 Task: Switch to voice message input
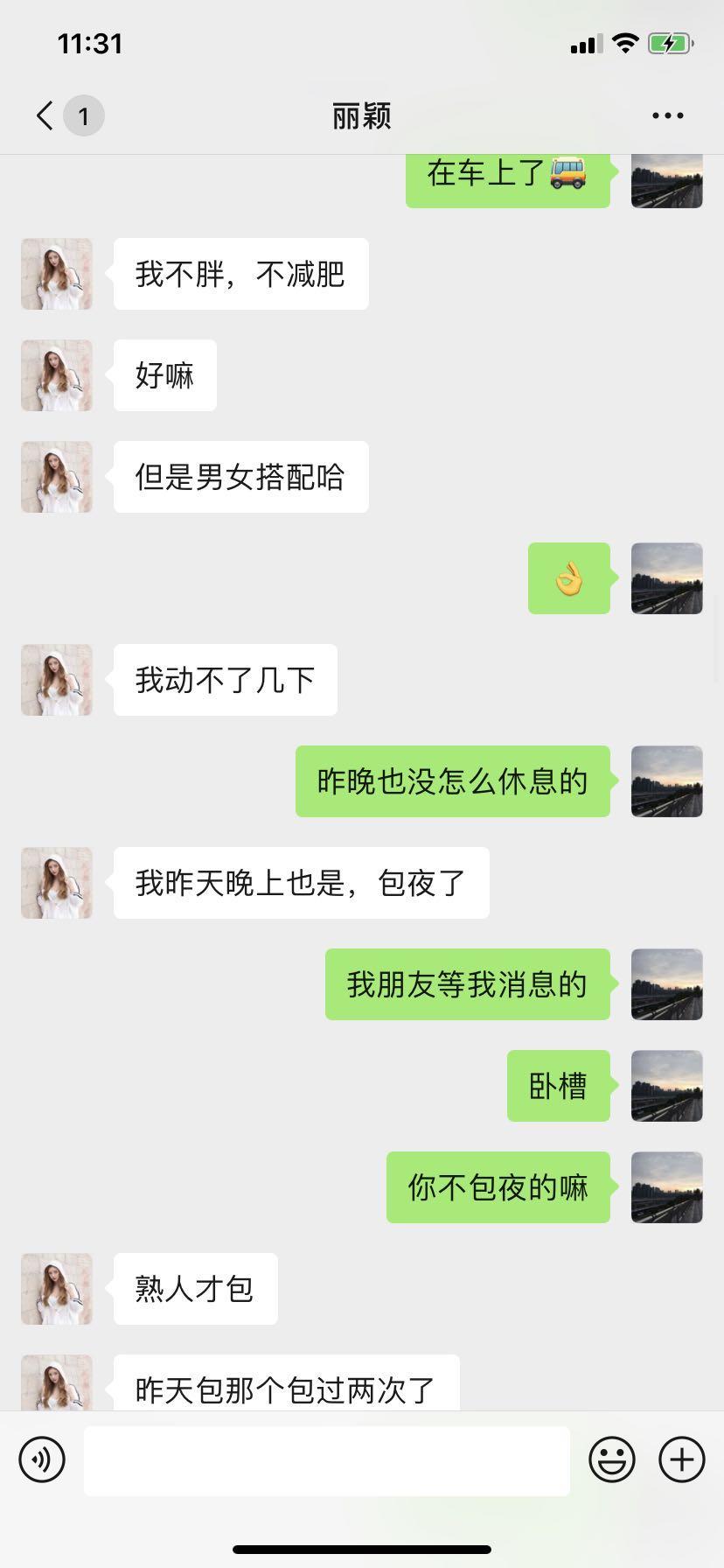coord(42,1459)
